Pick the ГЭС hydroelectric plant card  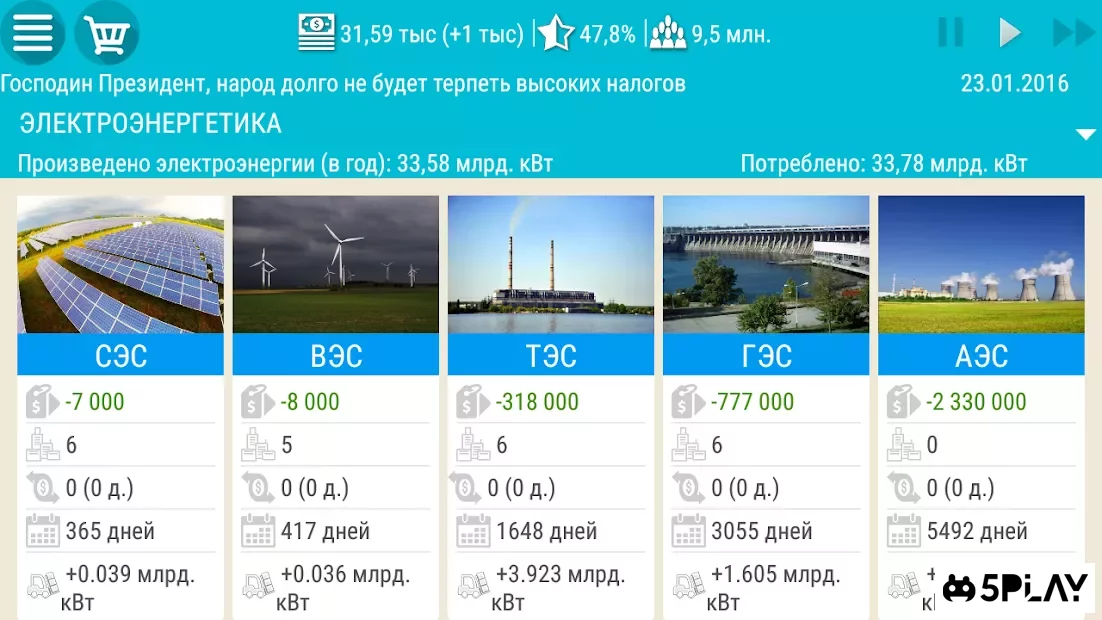(x=766, y=355)
